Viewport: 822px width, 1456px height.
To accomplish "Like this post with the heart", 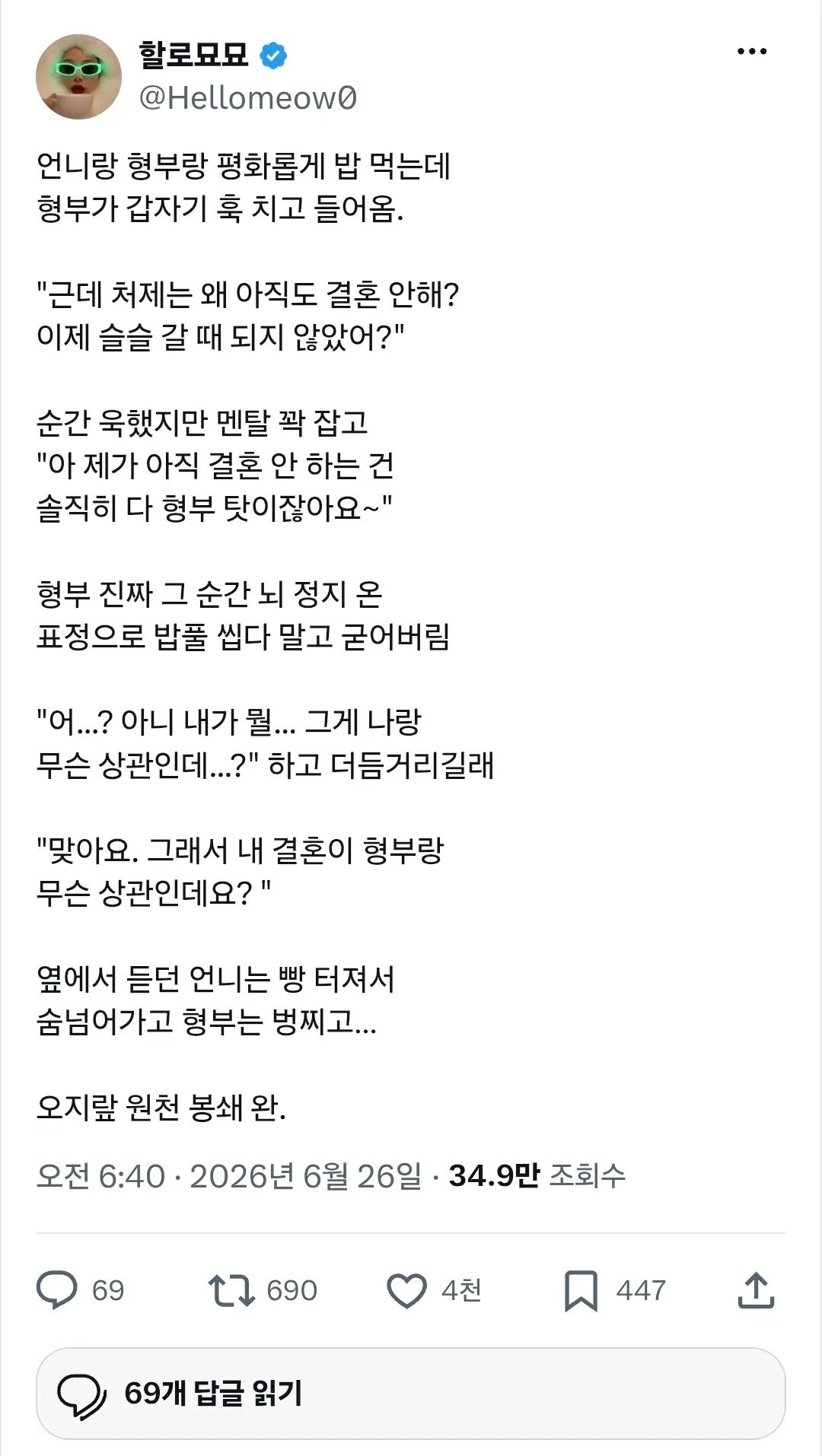I will pyautogui.click(x=406, y=1291).
